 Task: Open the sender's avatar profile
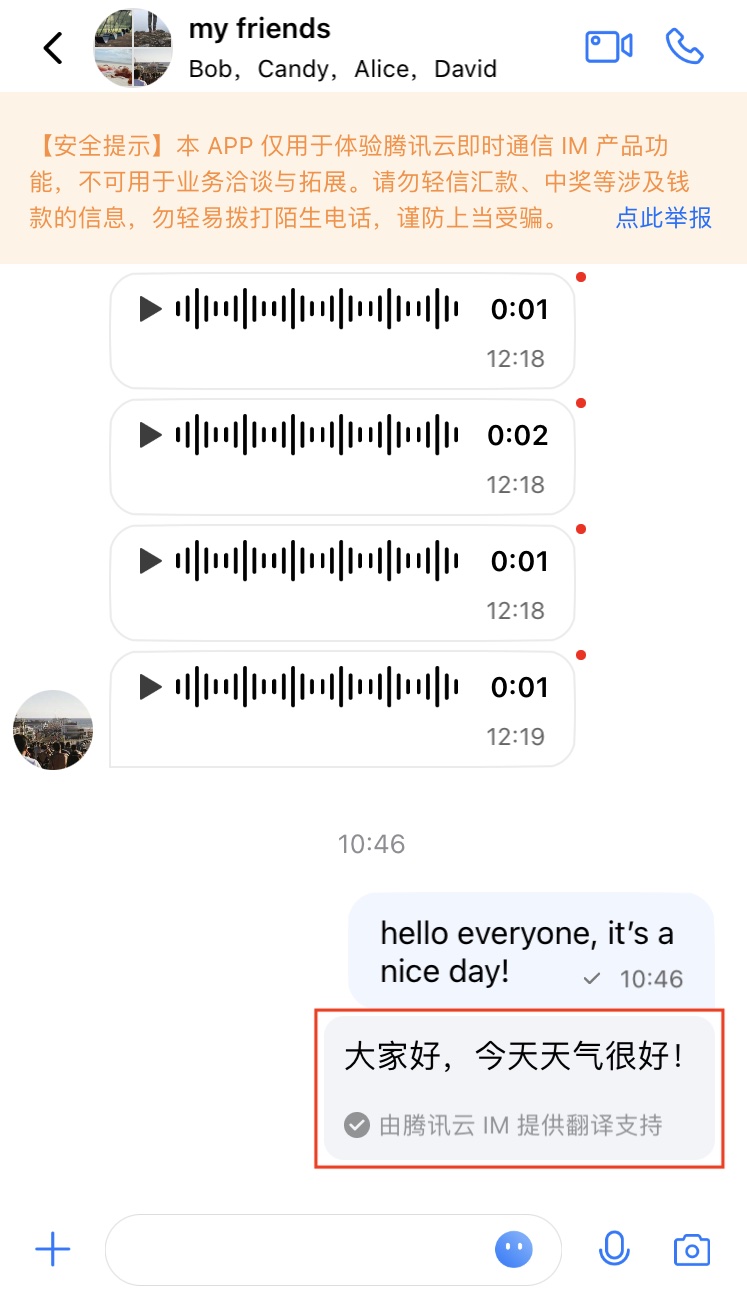pyautogui.click(x=53, y=730)
